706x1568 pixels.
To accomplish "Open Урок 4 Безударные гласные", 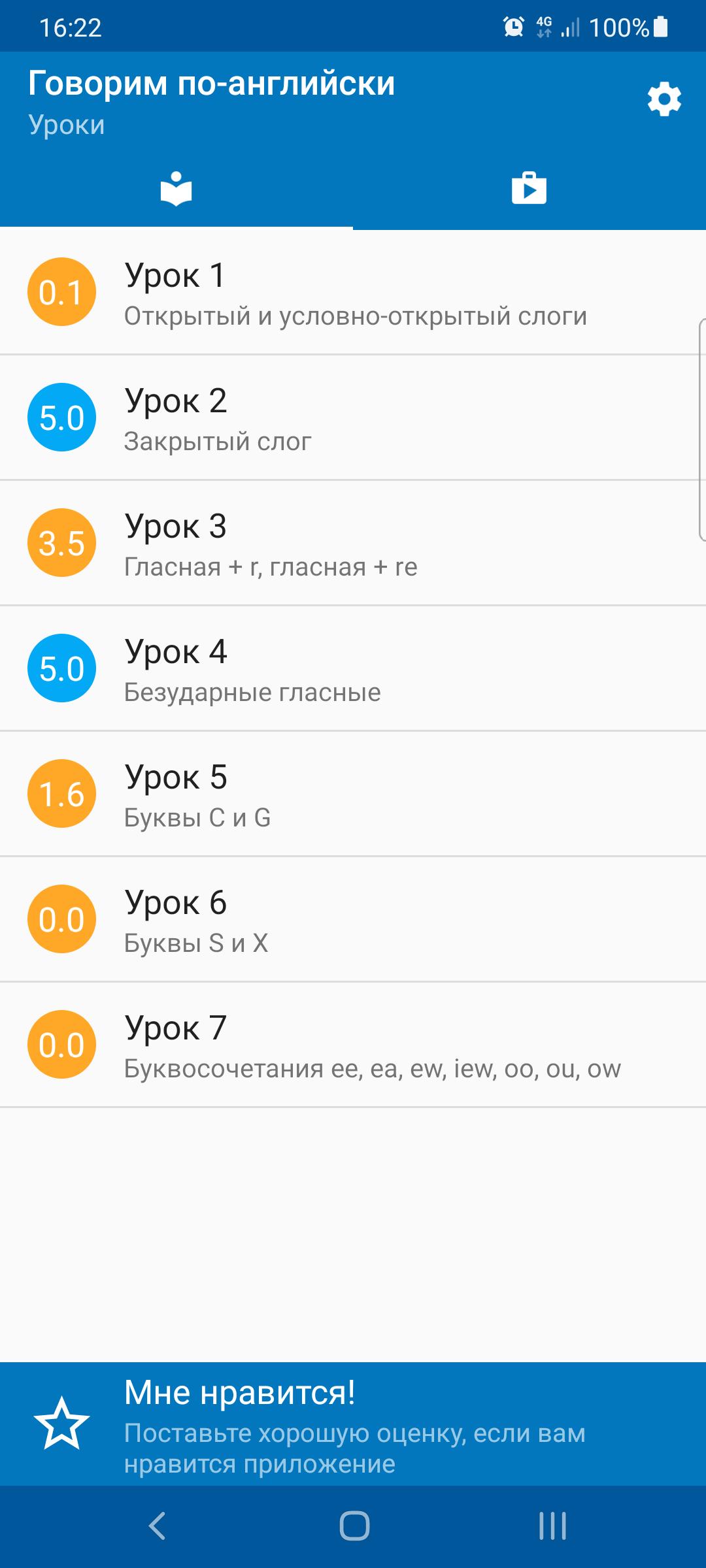I will pos(353,669).
